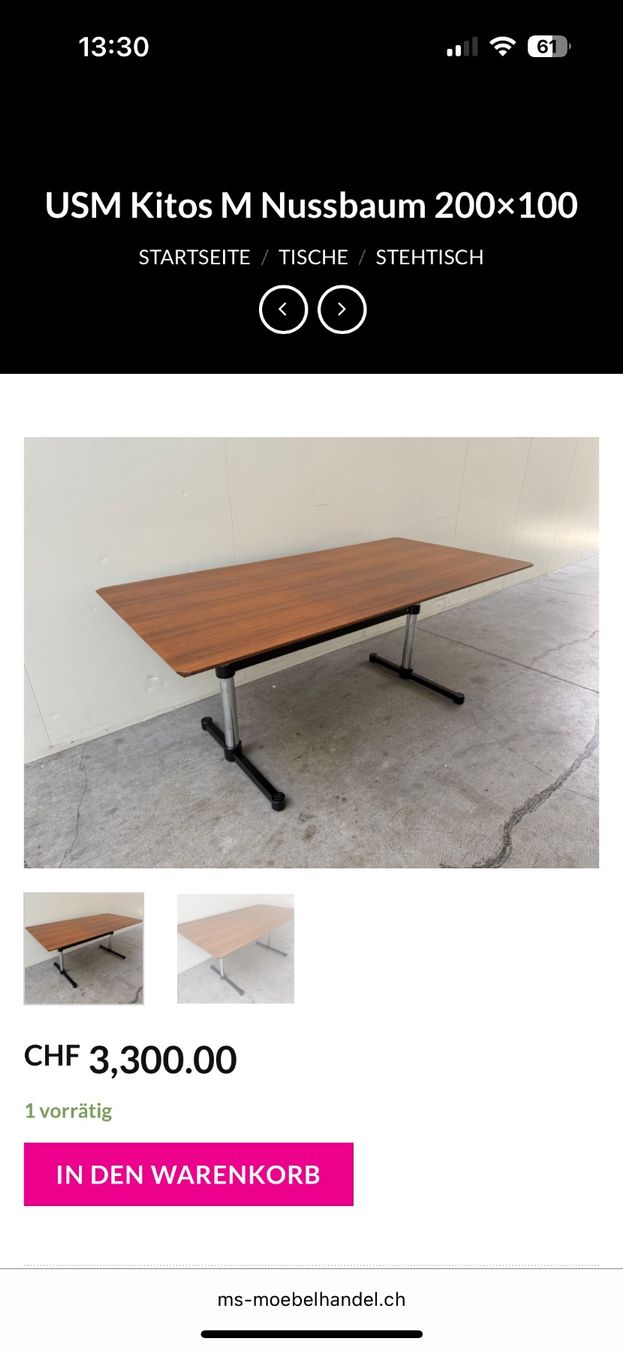Open the Startseite breadcrumb link
Screen dimensions: 623x1350
(194, 257)
